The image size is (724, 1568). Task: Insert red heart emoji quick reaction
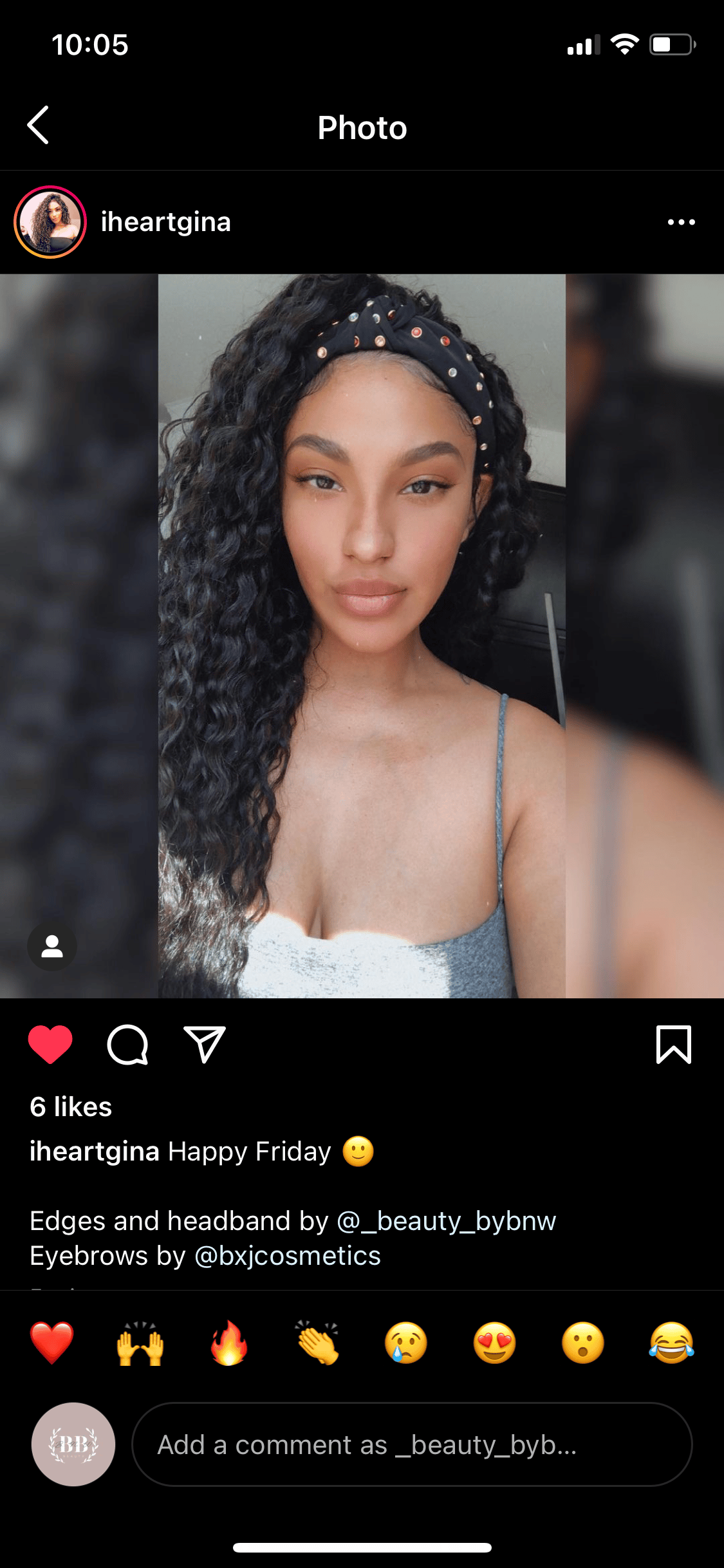(52, 1343)
